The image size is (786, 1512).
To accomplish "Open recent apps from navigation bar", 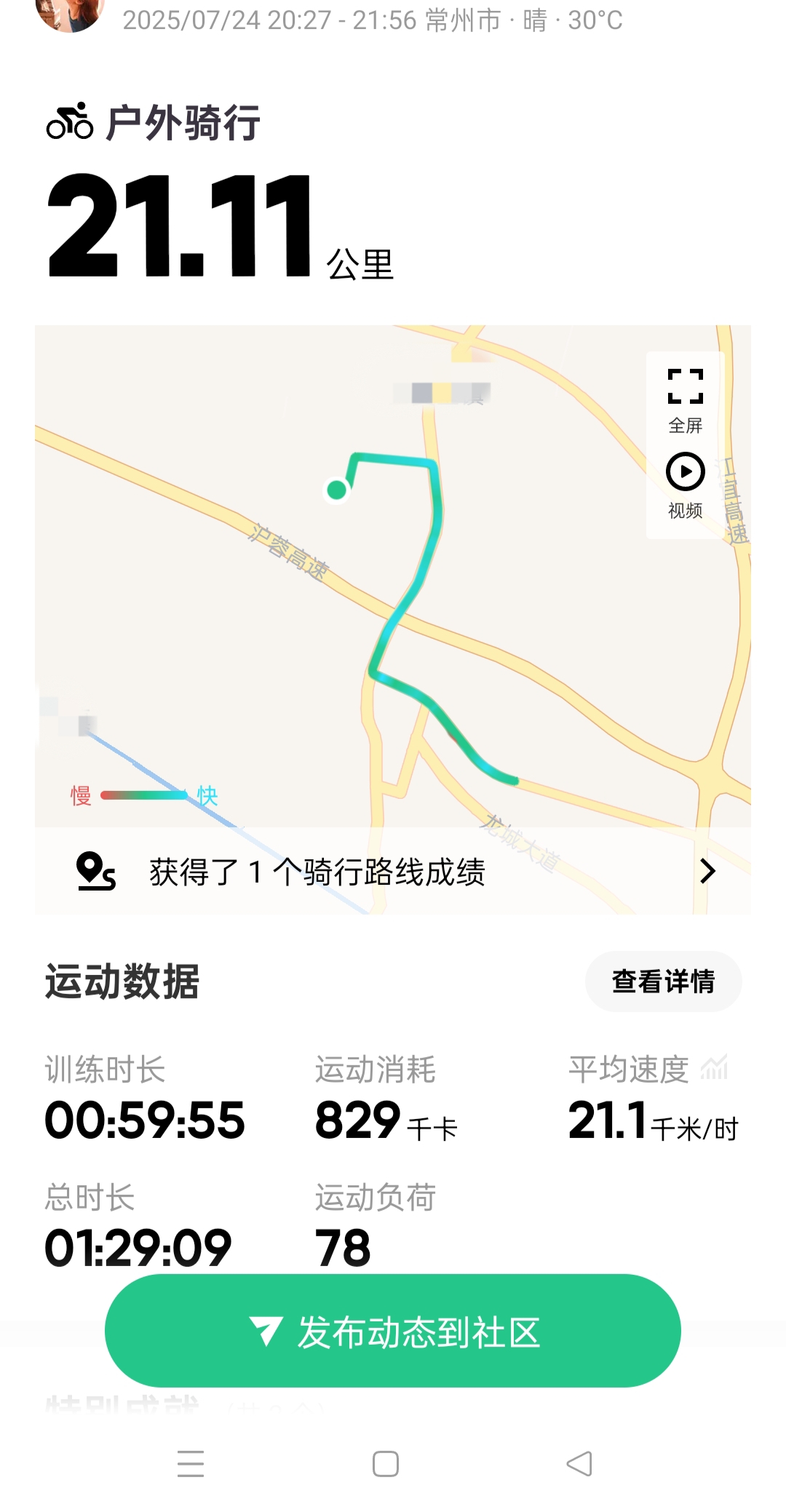I will click(x=191, y=1463).
